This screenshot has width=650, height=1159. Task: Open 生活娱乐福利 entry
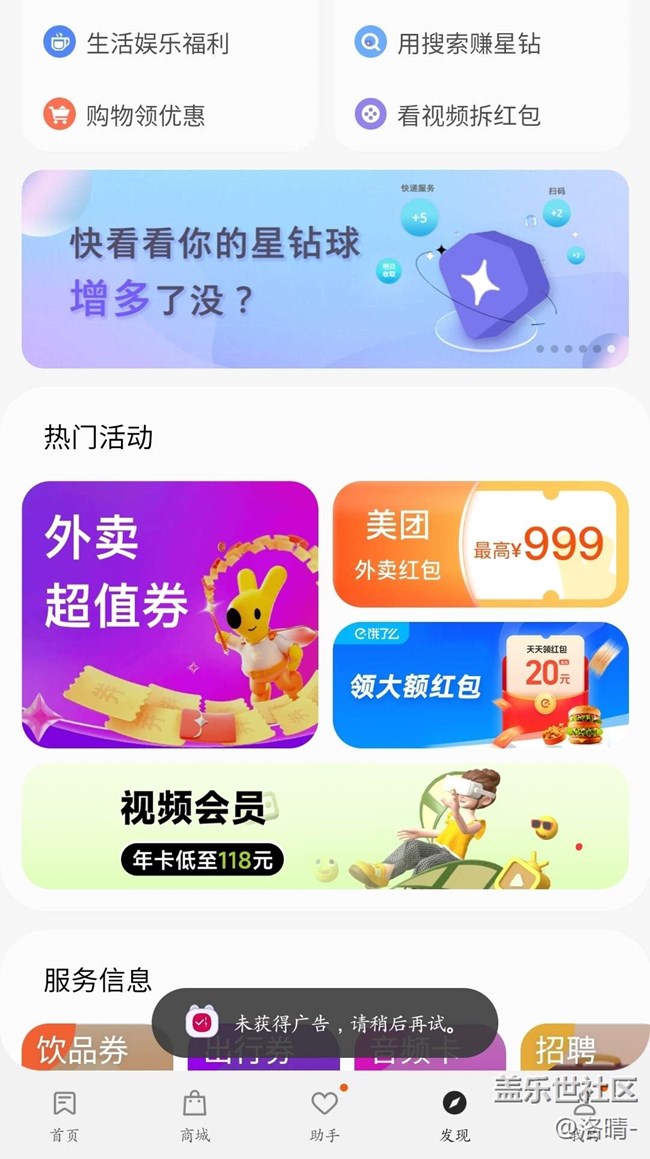click(137, 43)
